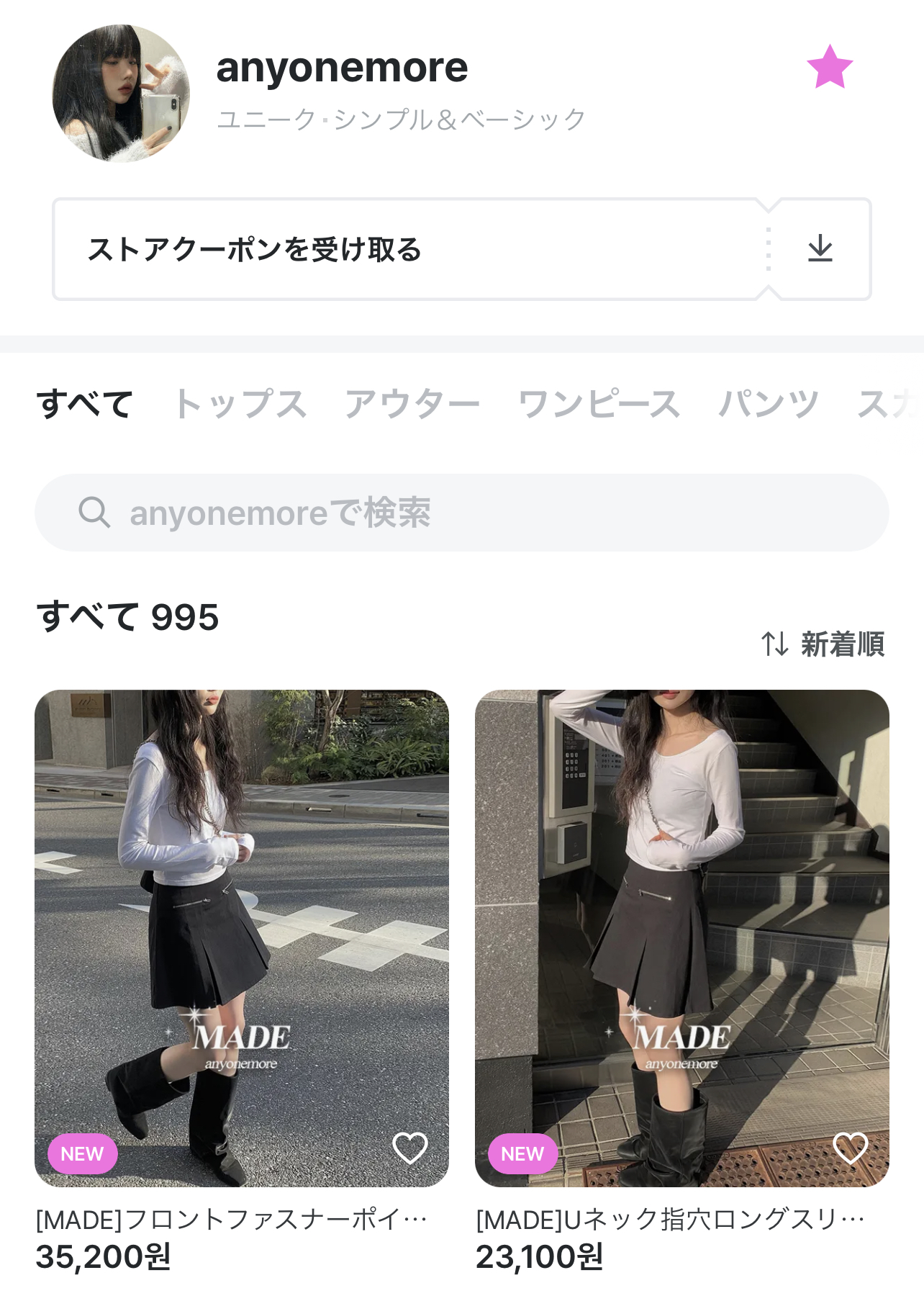Download the store coupon
The height and width of the screenshot is (1301, 924).
[820, 249]
